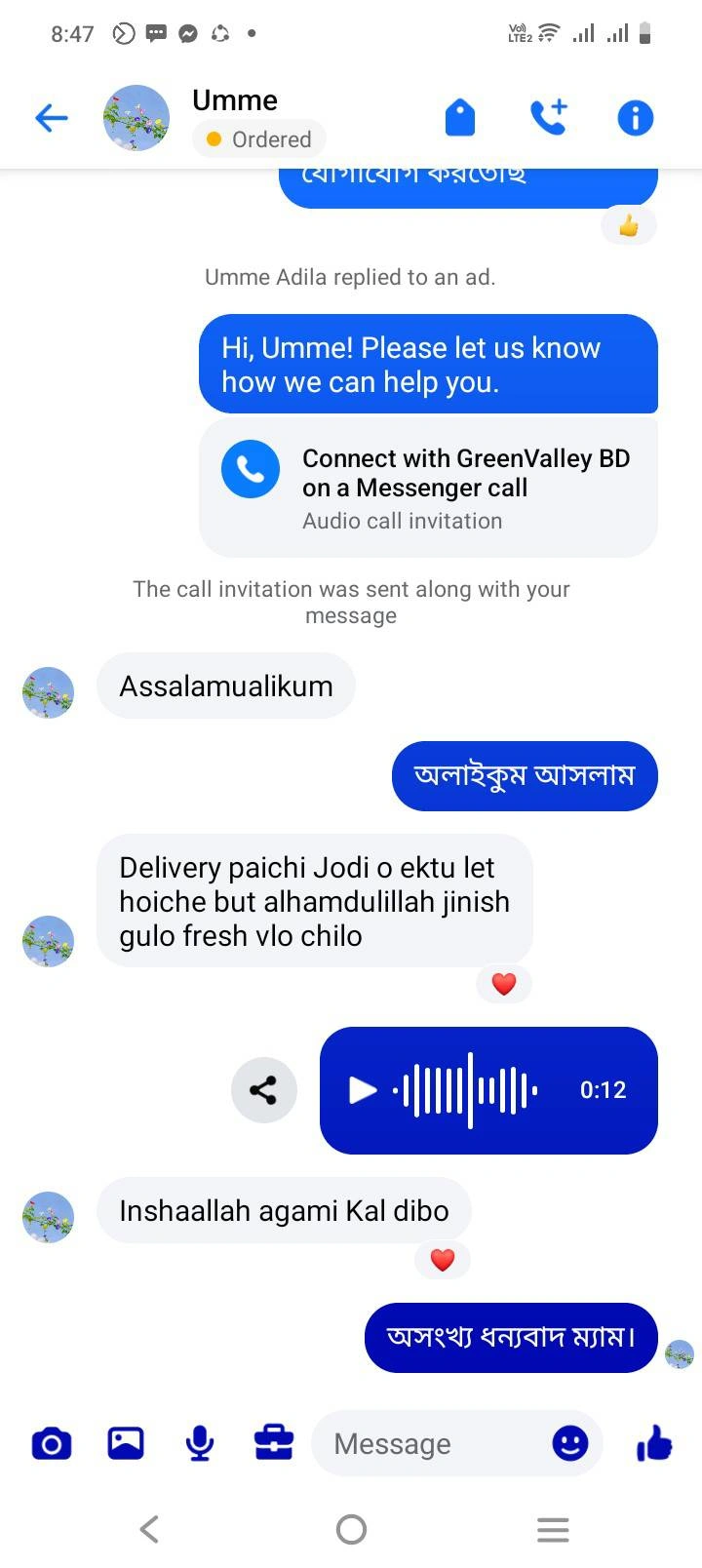Start a call with Umme
This screenshot has height=1568, width=702.
pyautogui.click(x=549, y=118)
